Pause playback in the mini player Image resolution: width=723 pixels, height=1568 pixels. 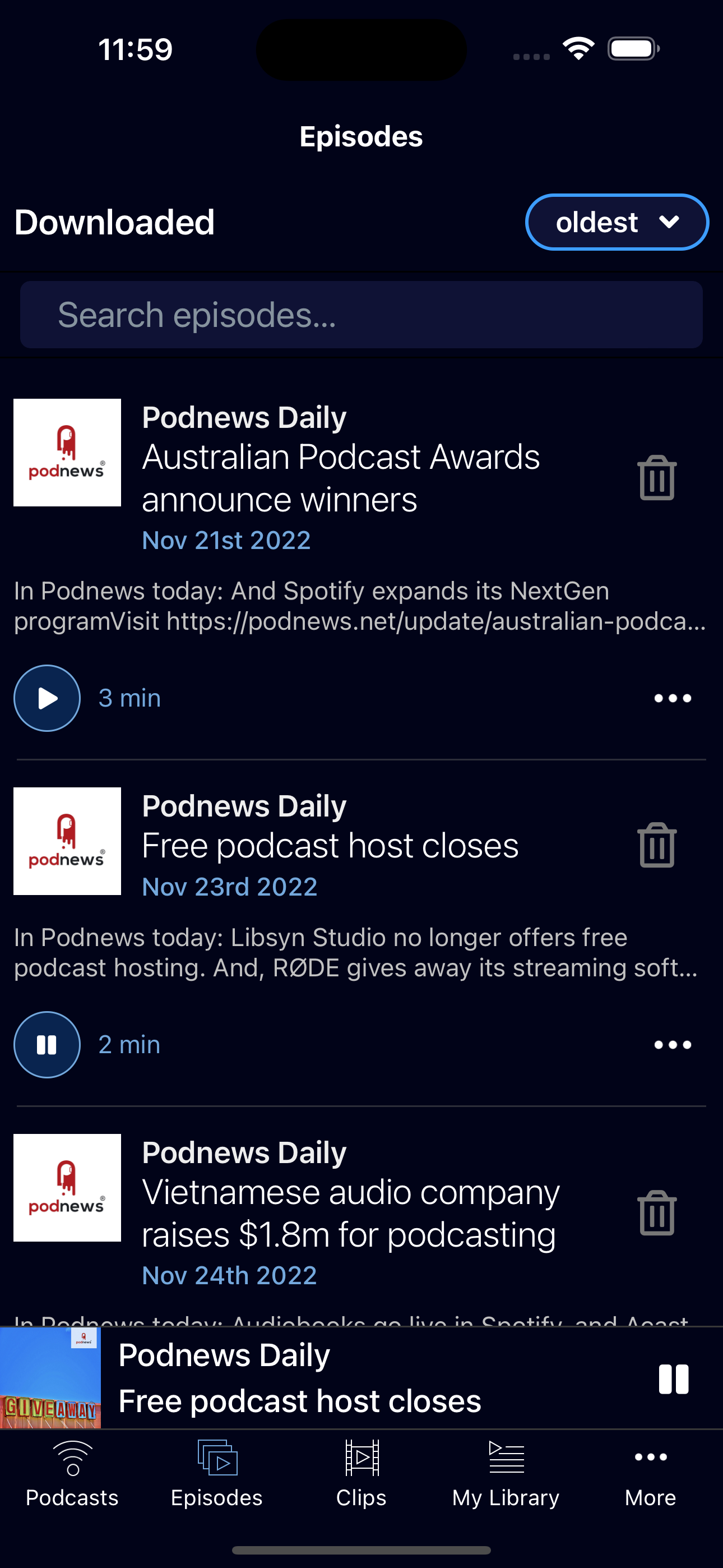[674, 1381]
